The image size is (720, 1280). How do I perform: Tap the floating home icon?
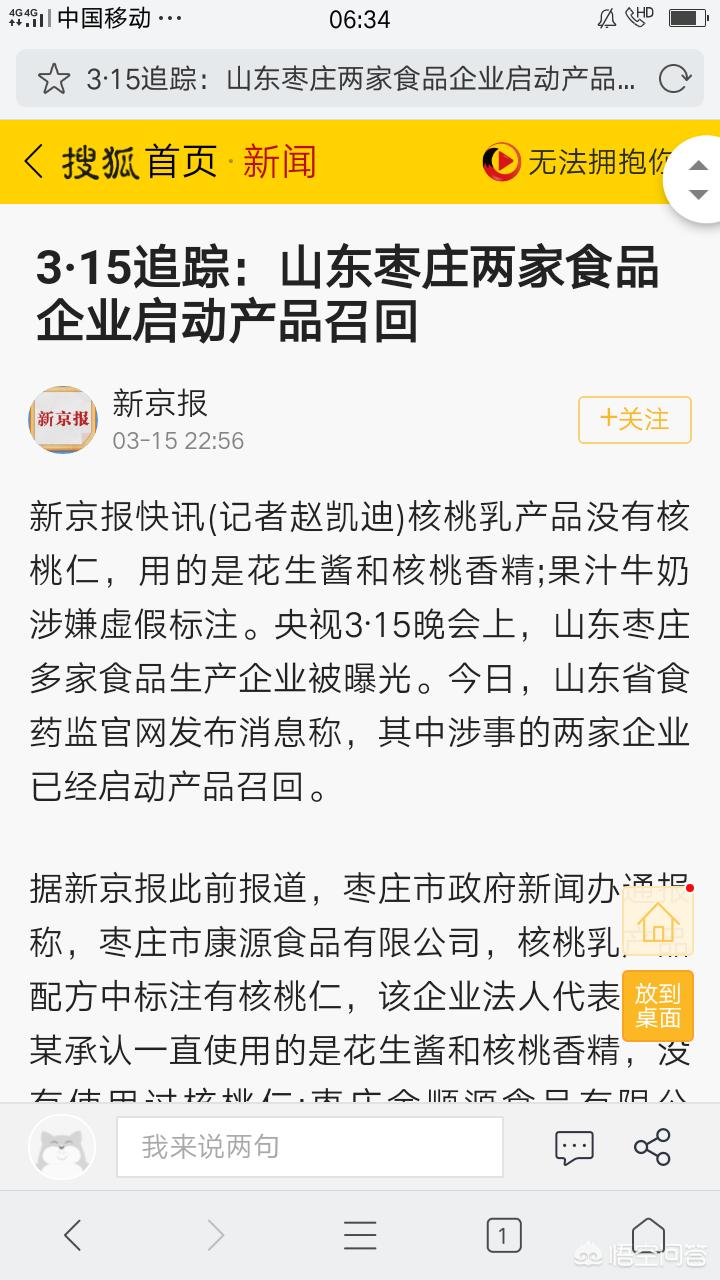tap(658, 921)
